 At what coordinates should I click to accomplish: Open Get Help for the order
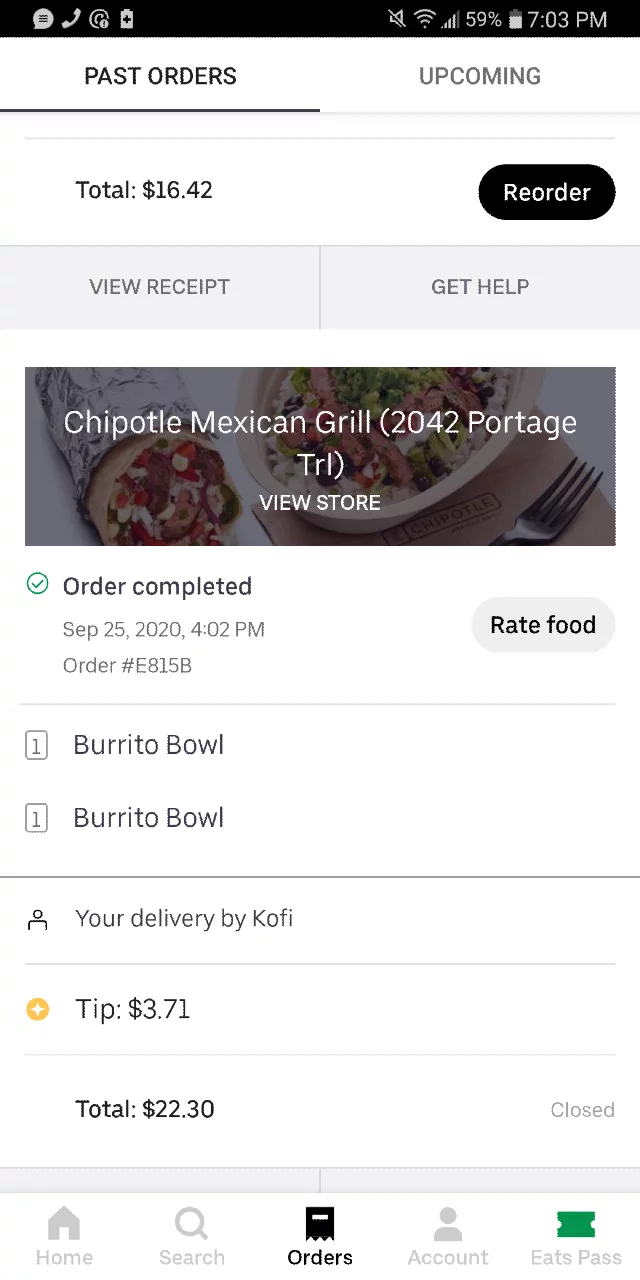(x=480, y=287)
